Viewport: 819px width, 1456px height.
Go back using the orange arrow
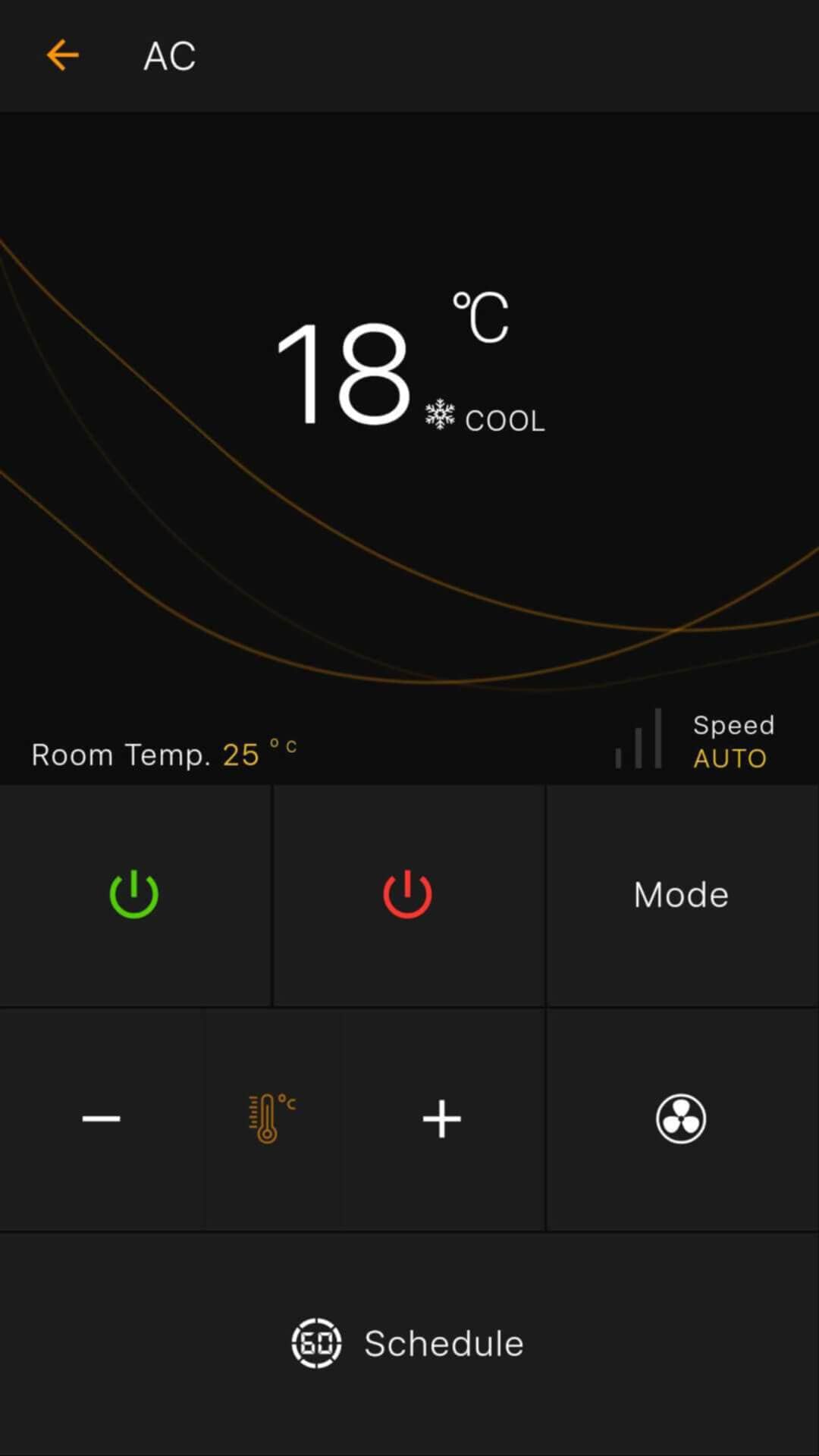point(62,55)
